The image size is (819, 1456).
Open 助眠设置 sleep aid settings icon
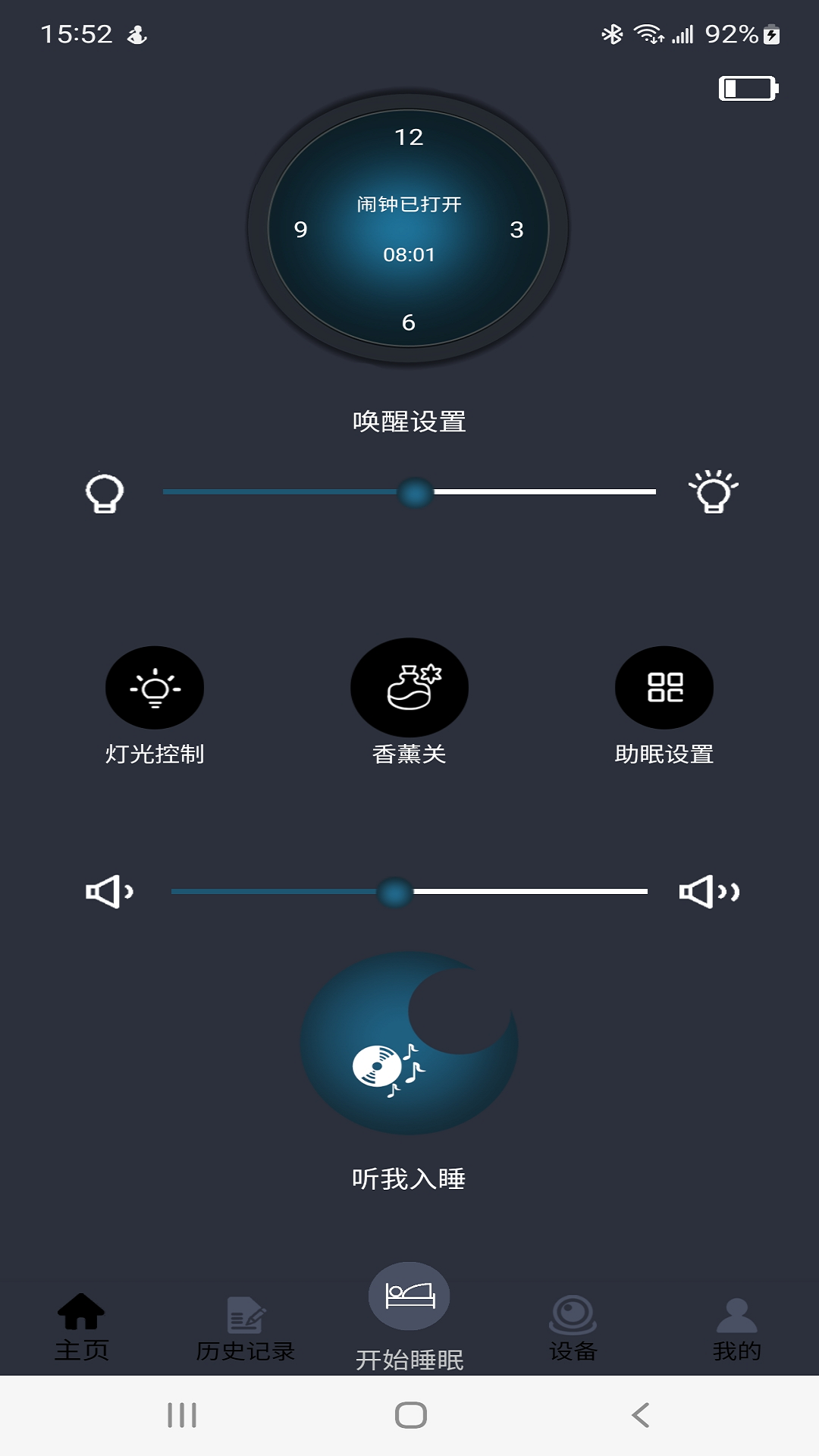664,687
